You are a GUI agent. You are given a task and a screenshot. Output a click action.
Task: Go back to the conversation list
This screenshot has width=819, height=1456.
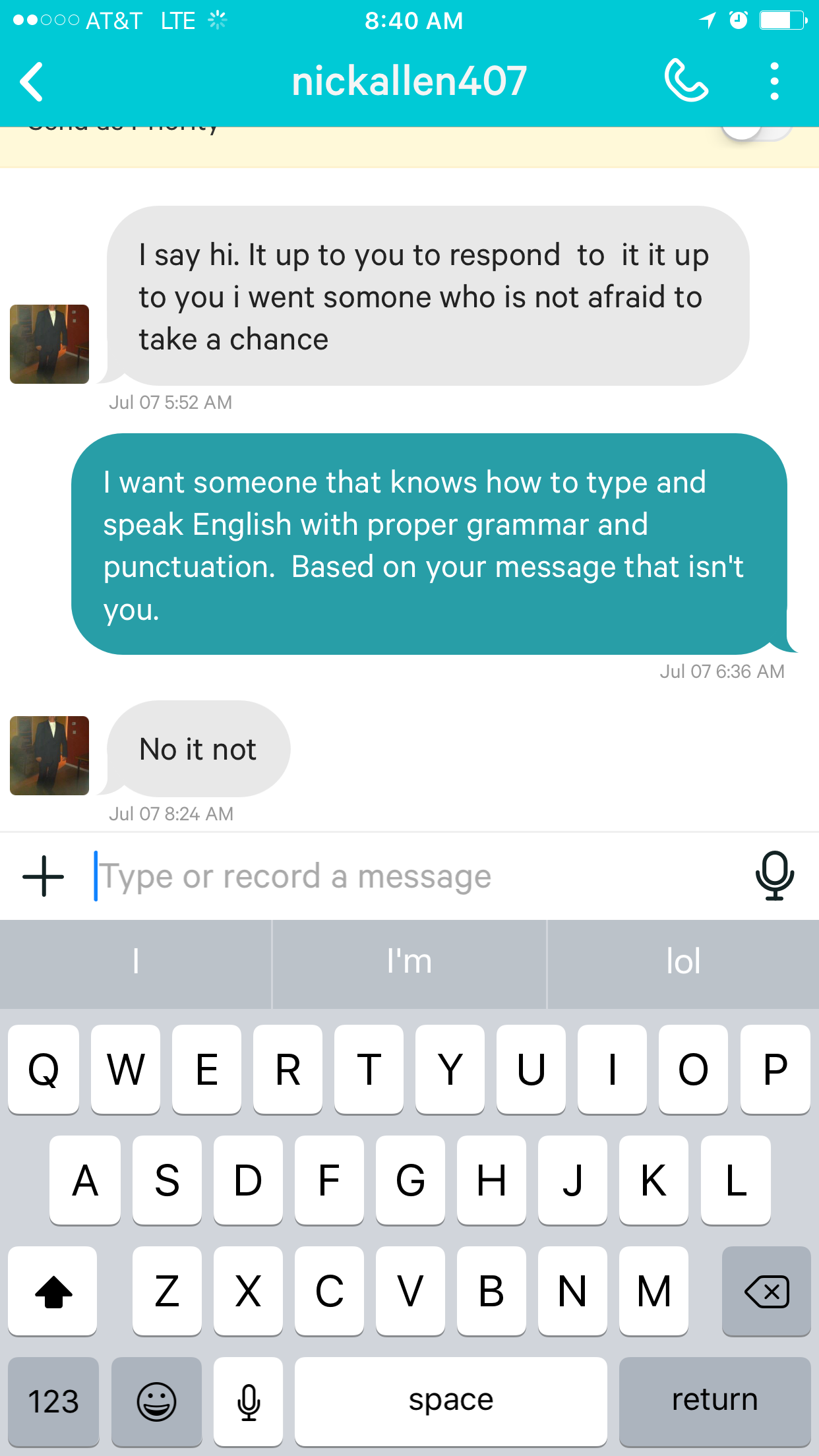[x=32, y=82]
